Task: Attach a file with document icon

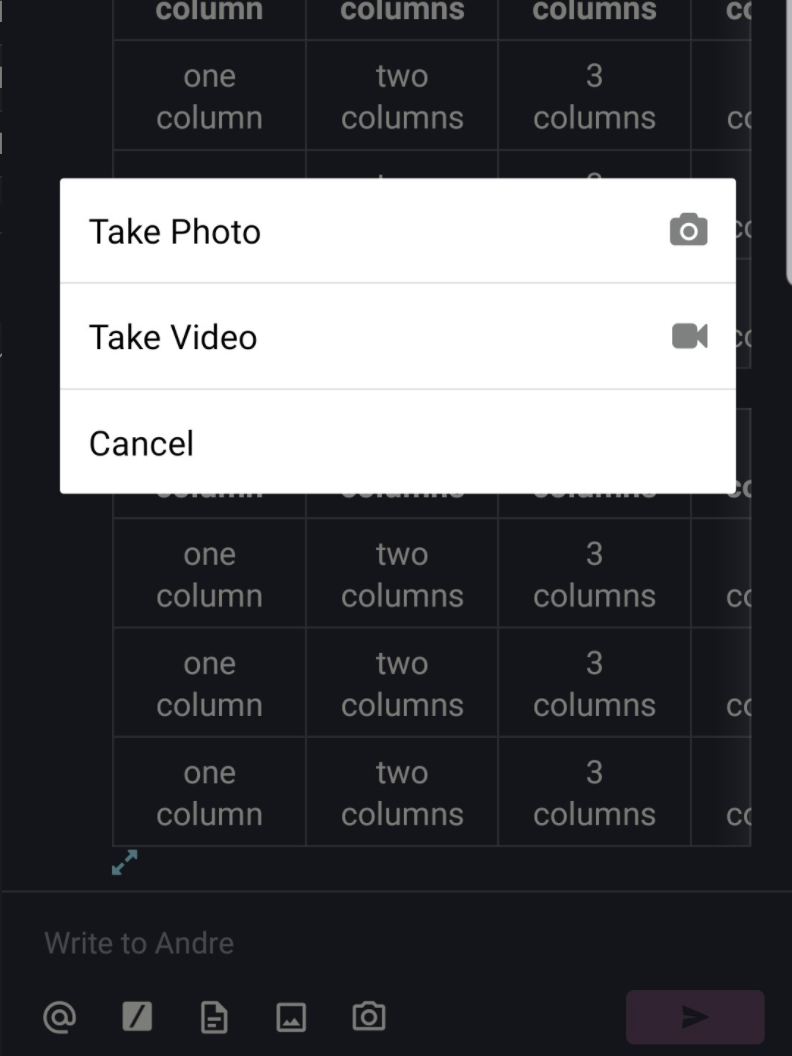Action: click(214, 1018)
